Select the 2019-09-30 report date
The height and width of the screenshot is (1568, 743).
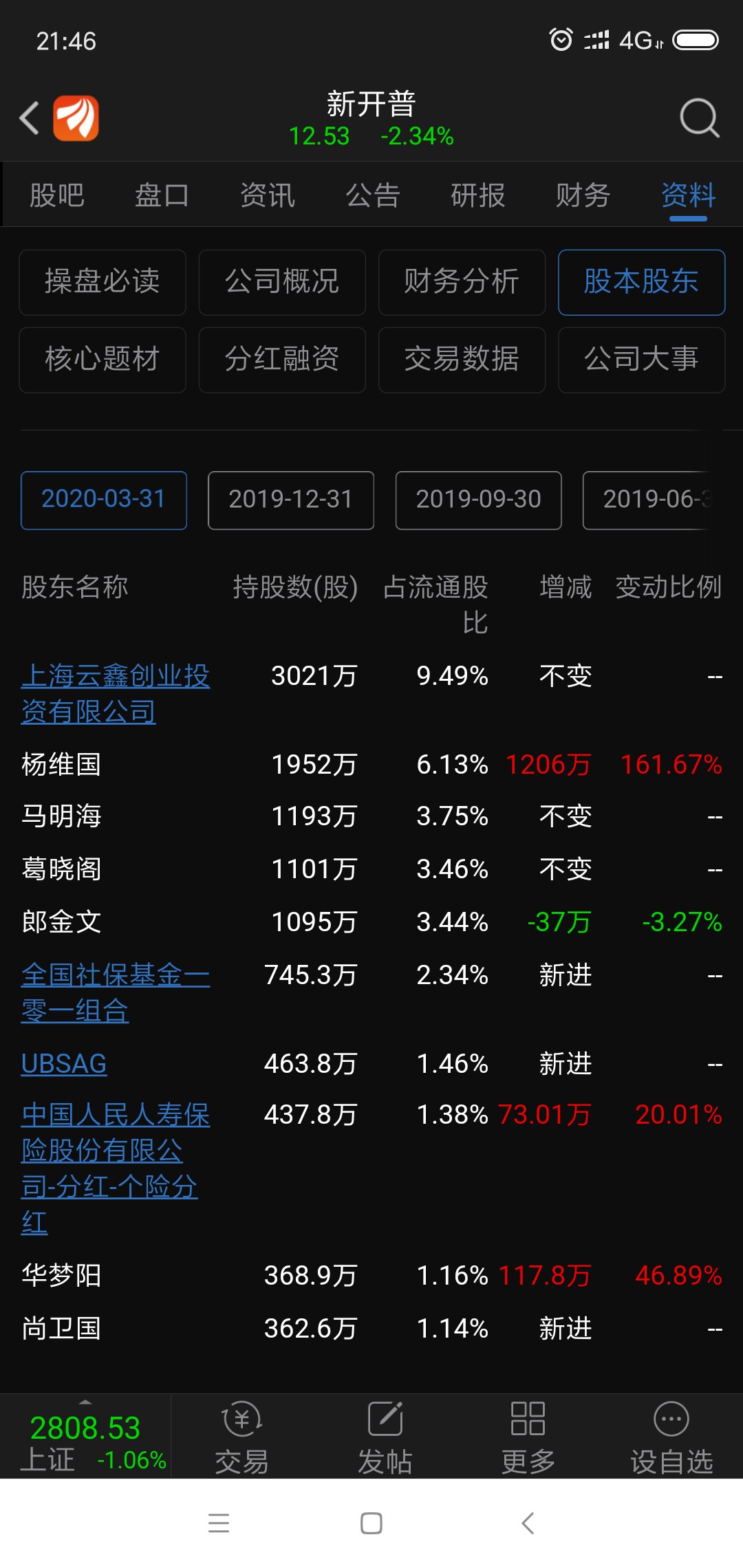(x=478, y=500)
